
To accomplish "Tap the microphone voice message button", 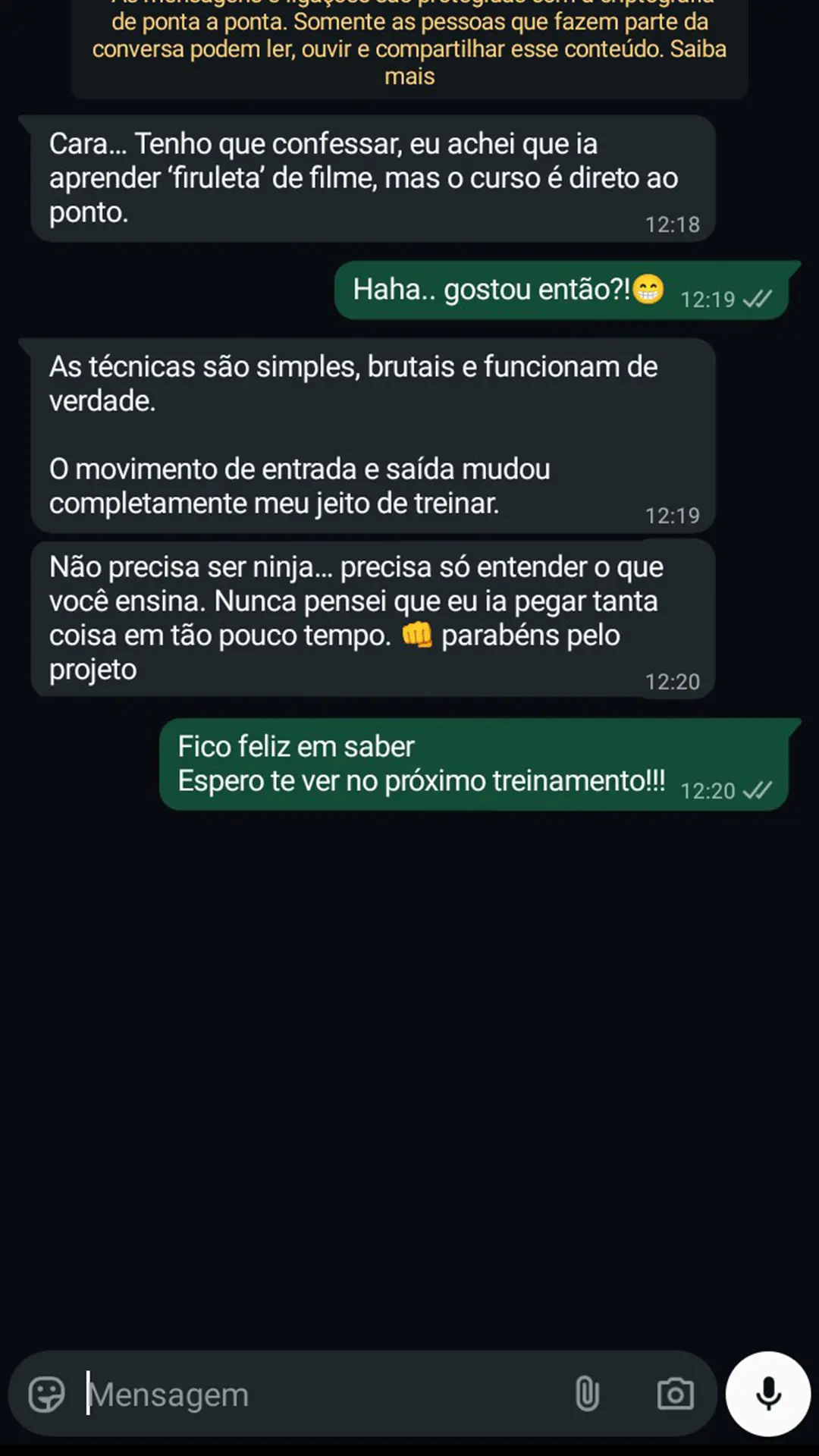I will [768, 1394].
